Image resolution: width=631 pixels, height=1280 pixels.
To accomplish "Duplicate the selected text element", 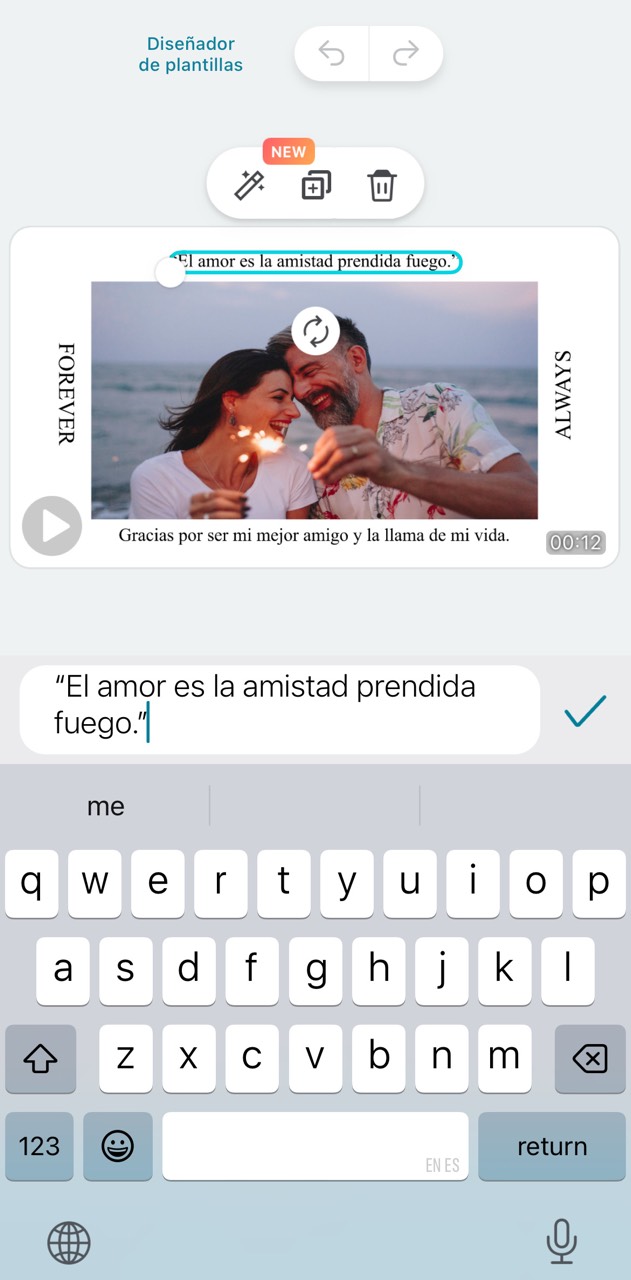I will 316,185.
